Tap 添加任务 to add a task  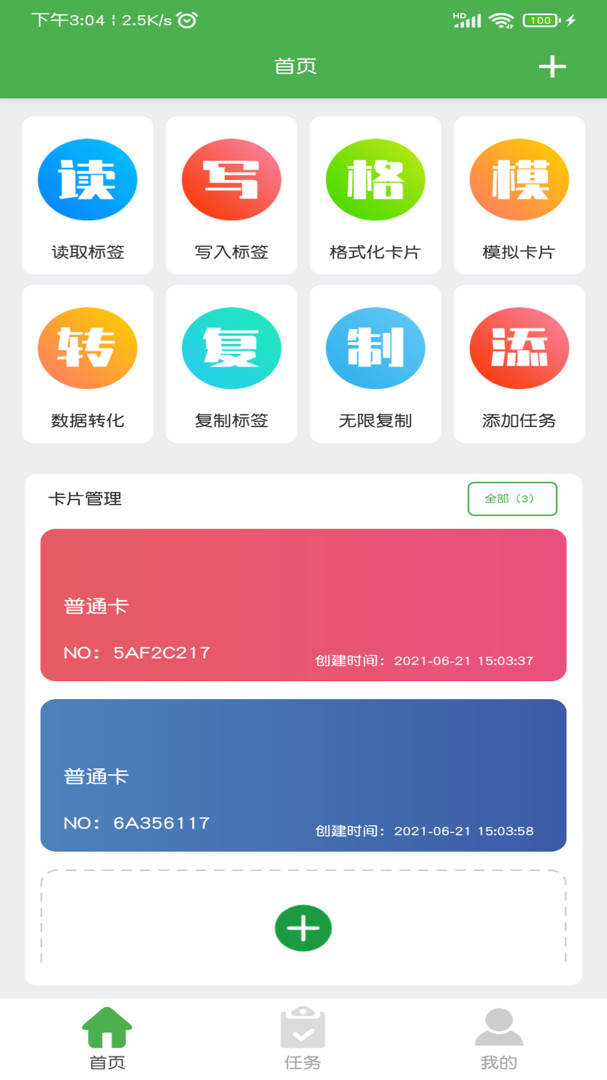point(519,364)
